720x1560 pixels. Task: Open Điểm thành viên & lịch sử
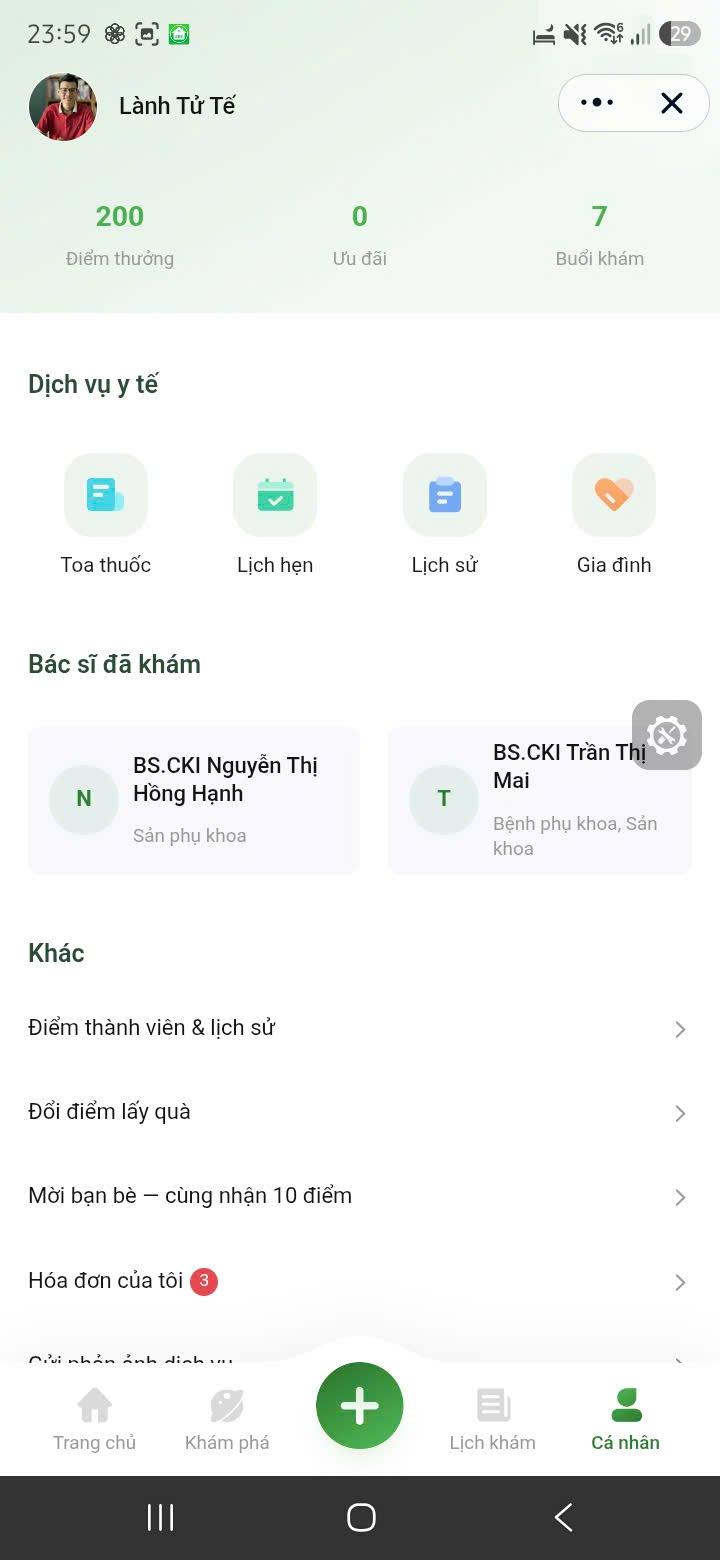[360, 1028]
